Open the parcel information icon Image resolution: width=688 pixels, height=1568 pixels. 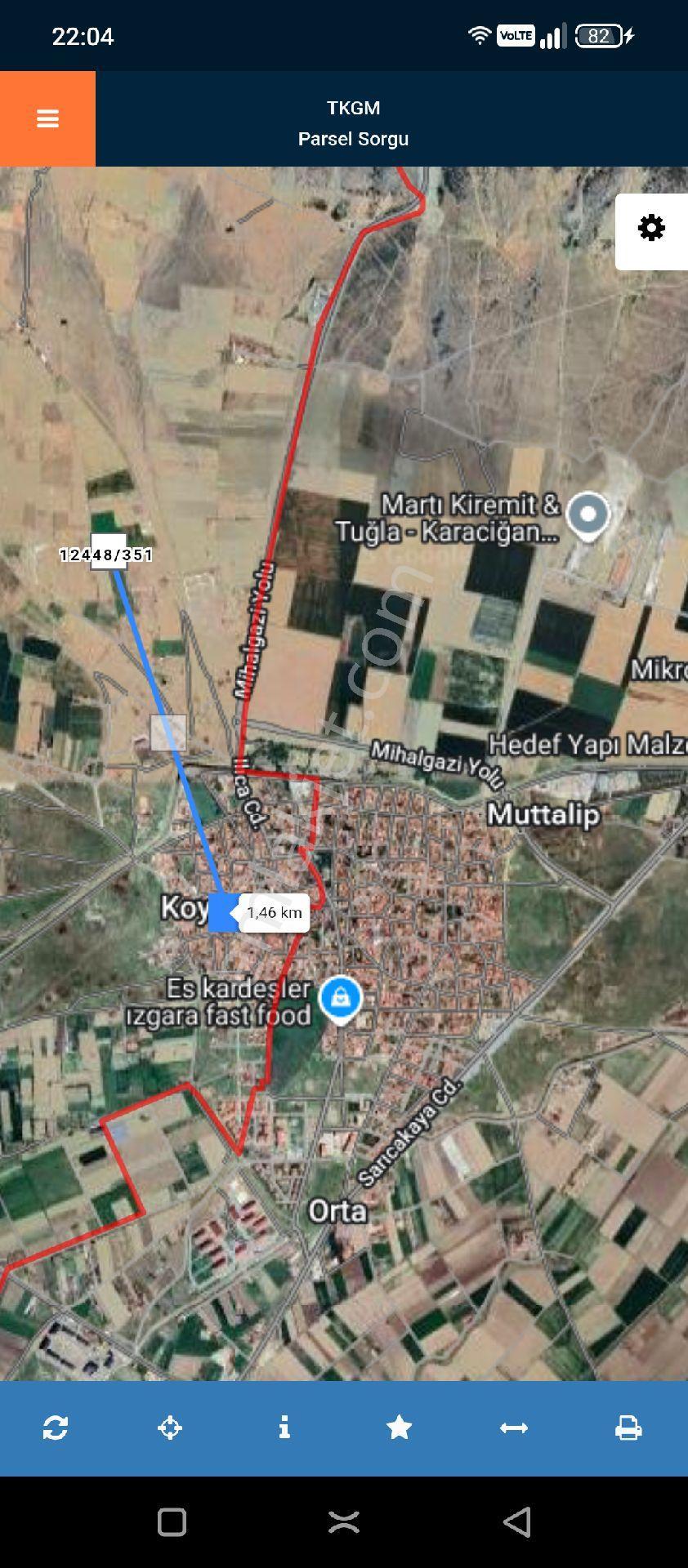coord(284,1428)
